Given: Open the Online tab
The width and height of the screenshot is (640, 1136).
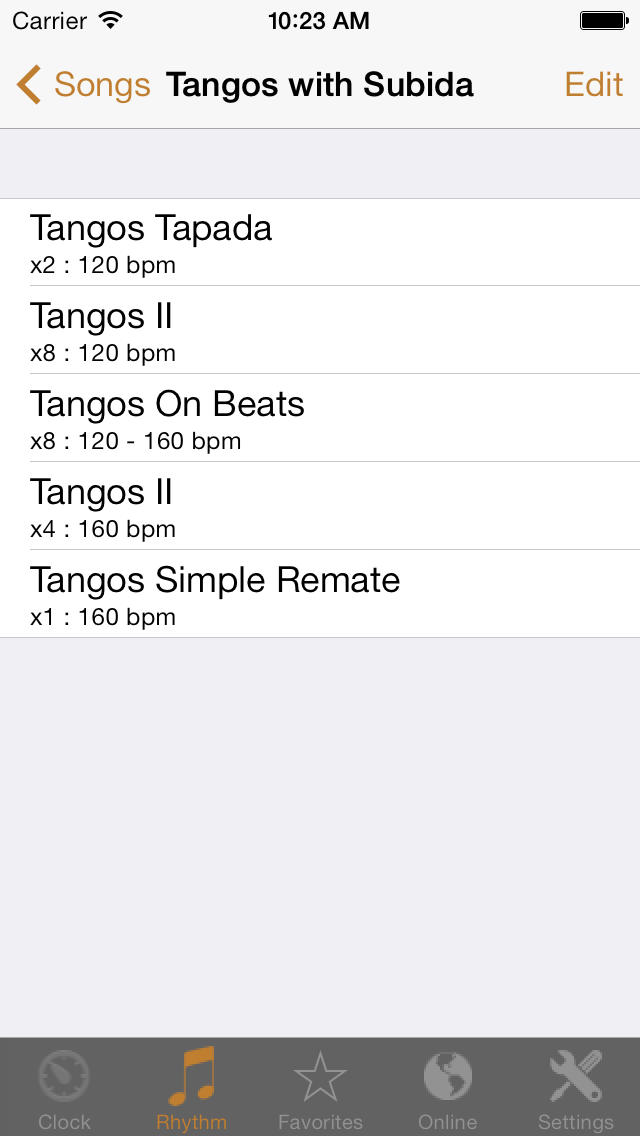Looking at the screenshot, I should [x=447, y=1087].
